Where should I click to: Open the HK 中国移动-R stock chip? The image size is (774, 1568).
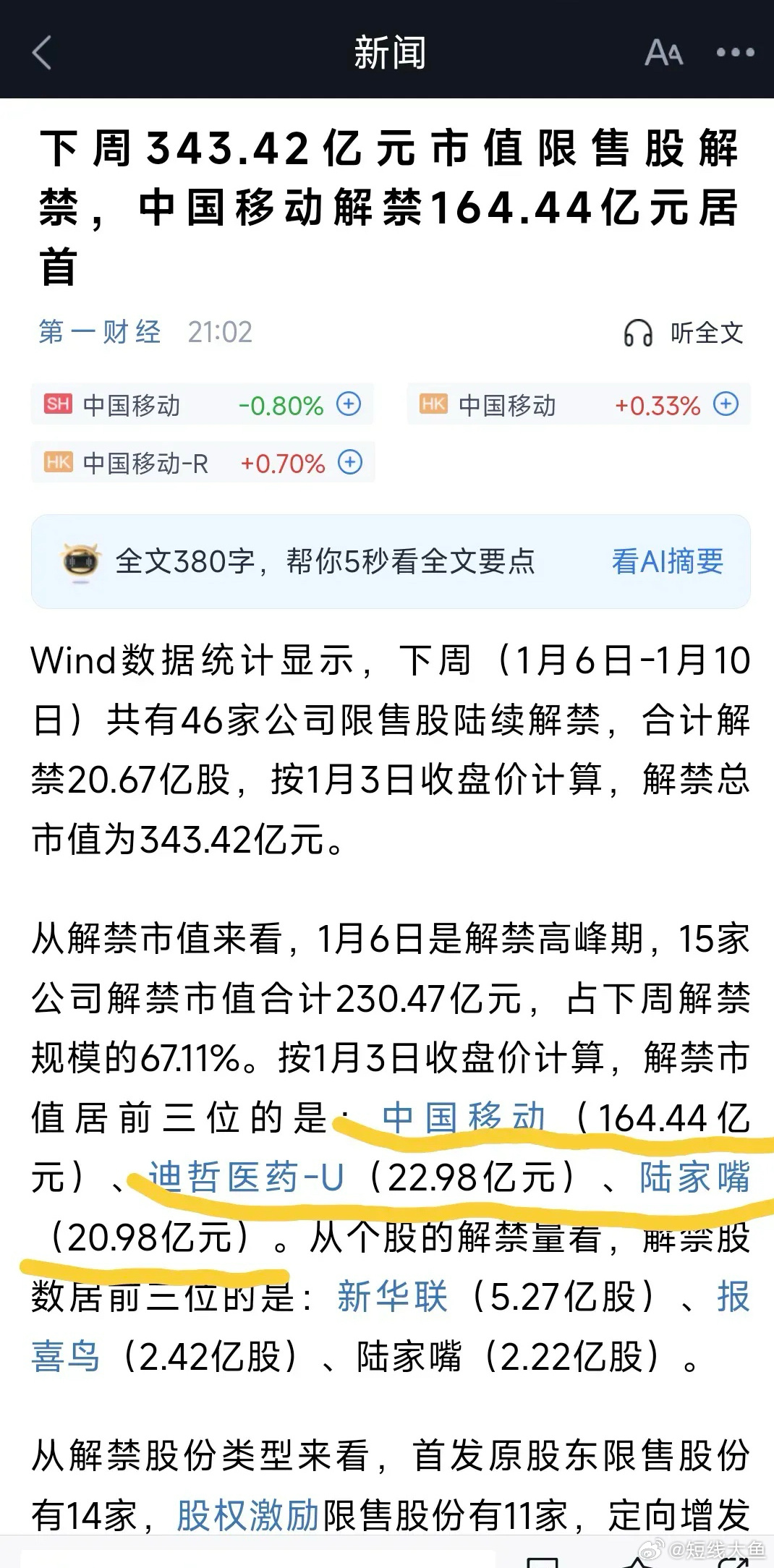[203, 462]
